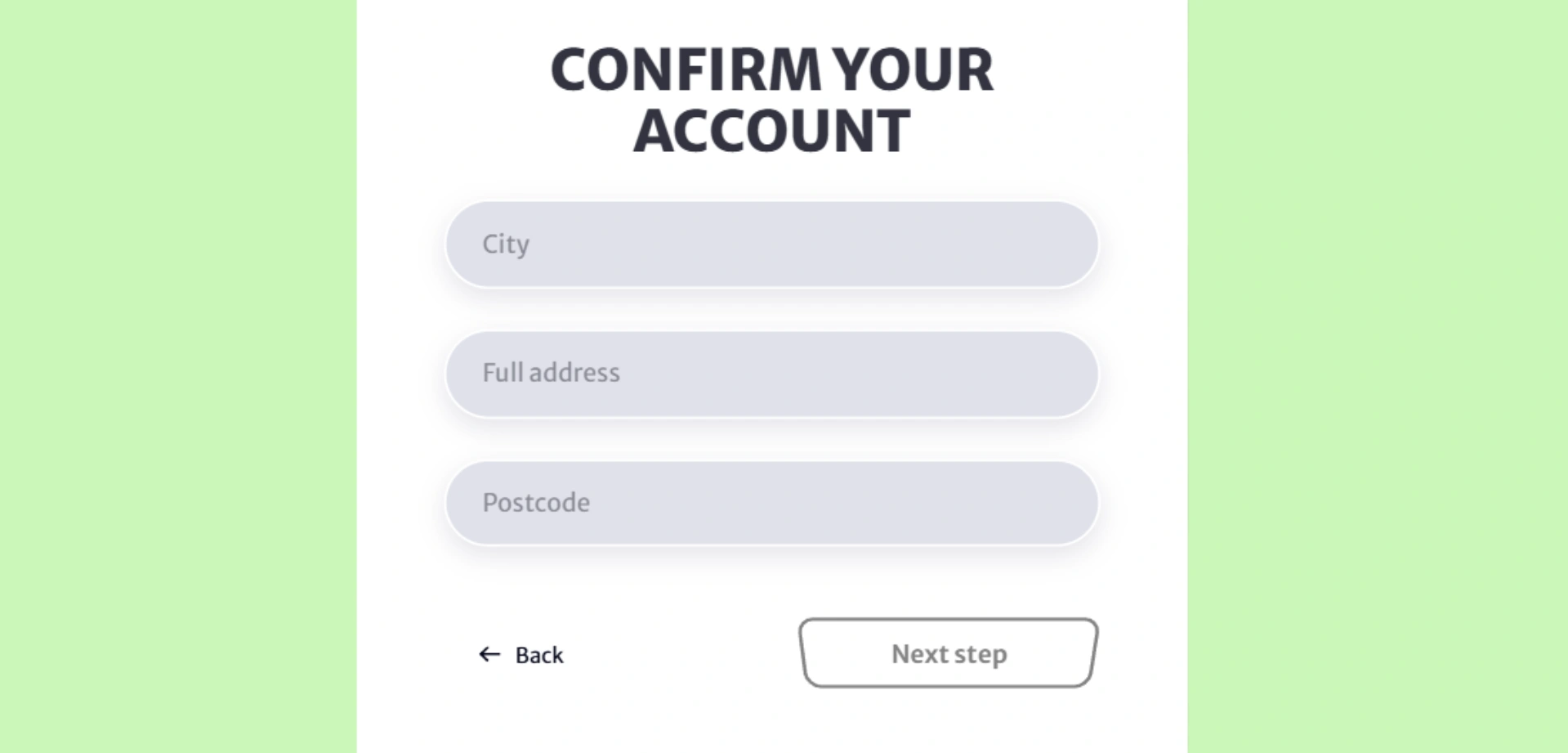Continue with the Next step button
This screenshot has height=753, width=1568.
tap(948, 653)
